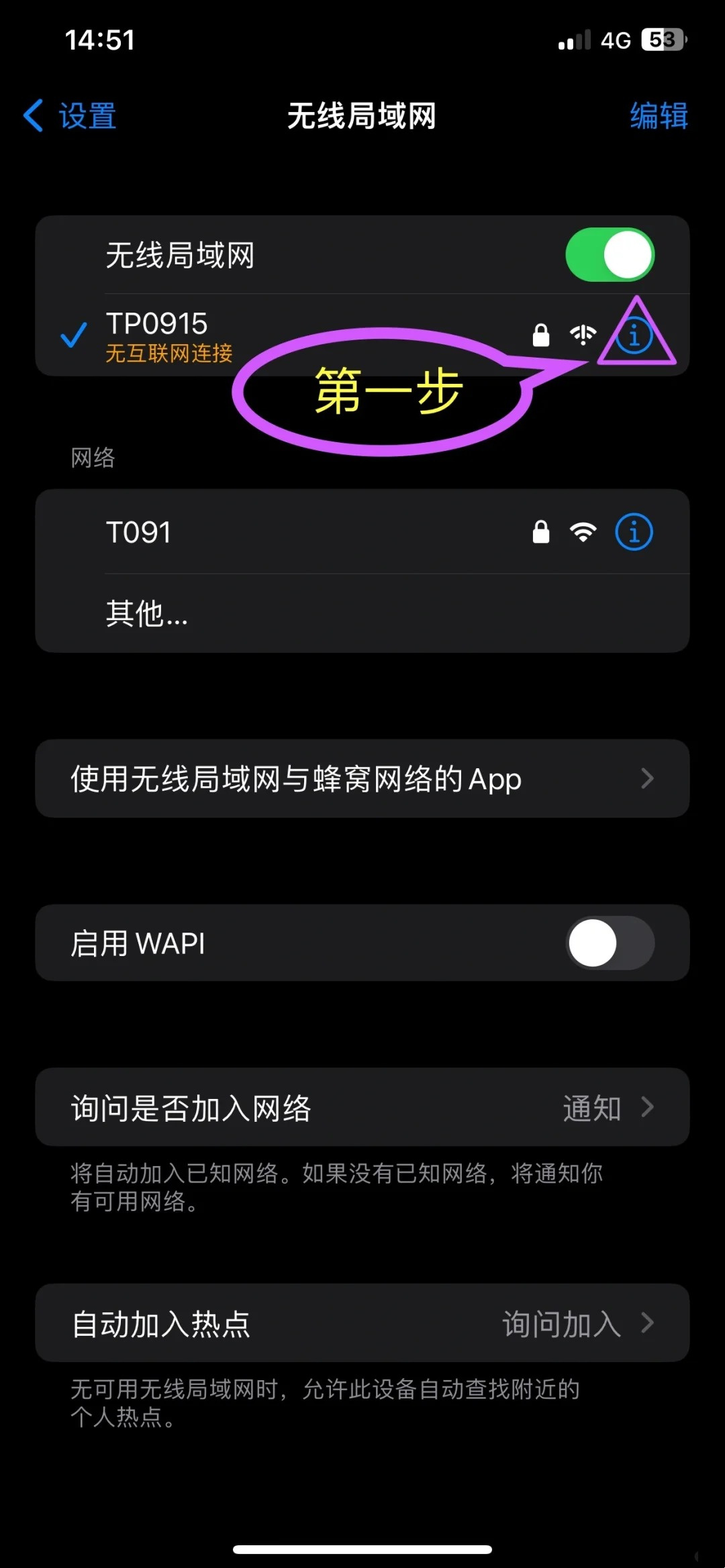Click the weak signal icon beside TP0915

tap(583, 334)
